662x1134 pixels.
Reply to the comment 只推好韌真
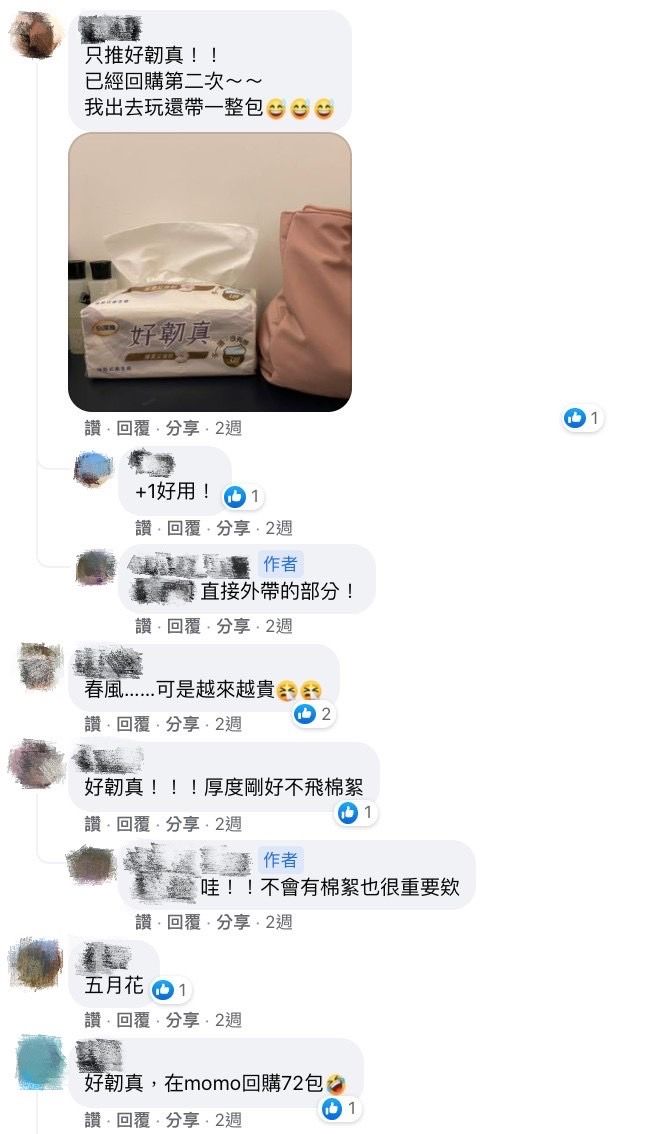coord(134,428)
